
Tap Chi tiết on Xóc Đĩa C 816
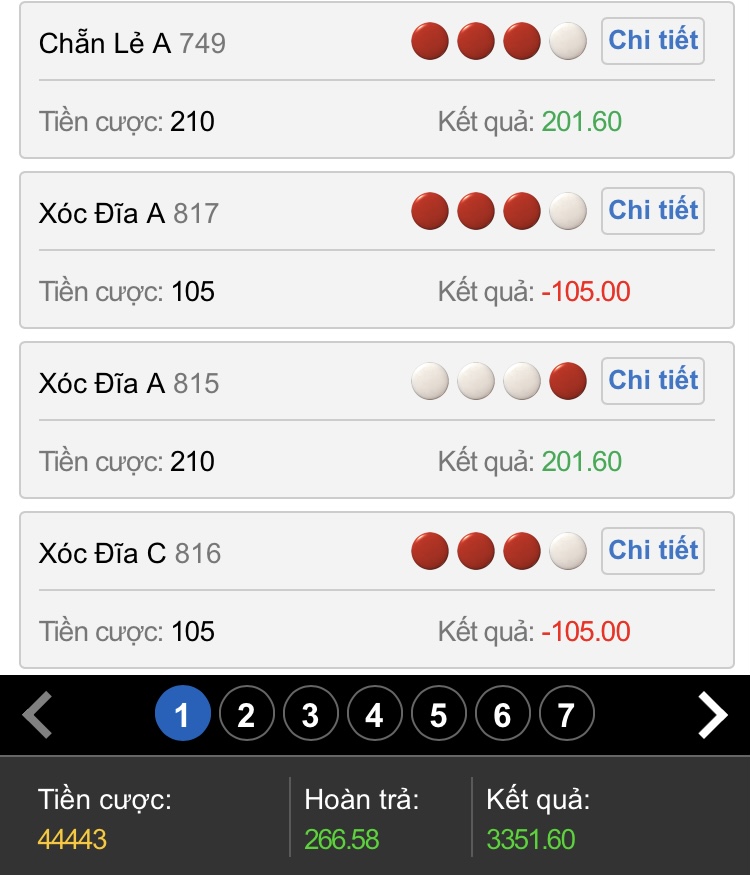[653, 551]
